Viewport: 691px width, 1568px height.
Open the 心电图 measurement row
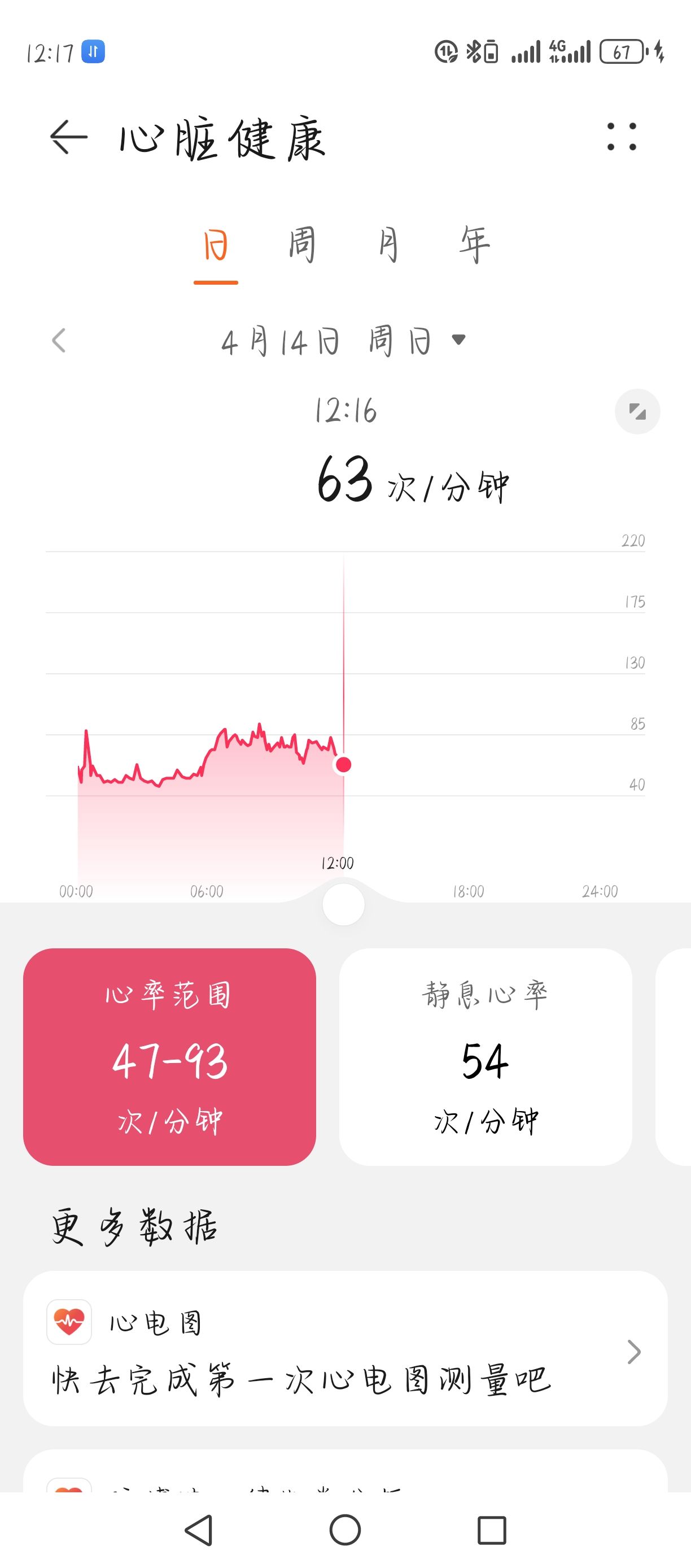345,1348
